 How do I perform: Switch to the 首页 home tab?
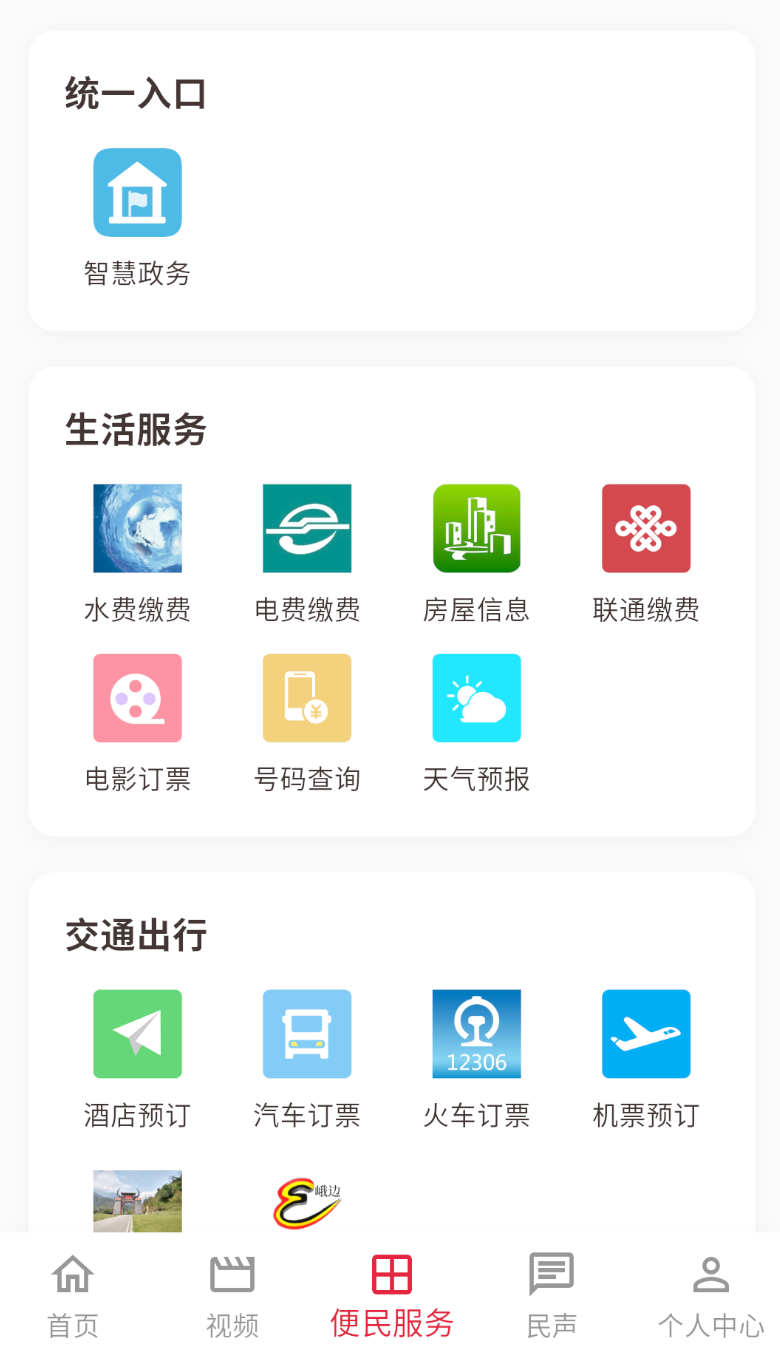[x=73, y=1294]
